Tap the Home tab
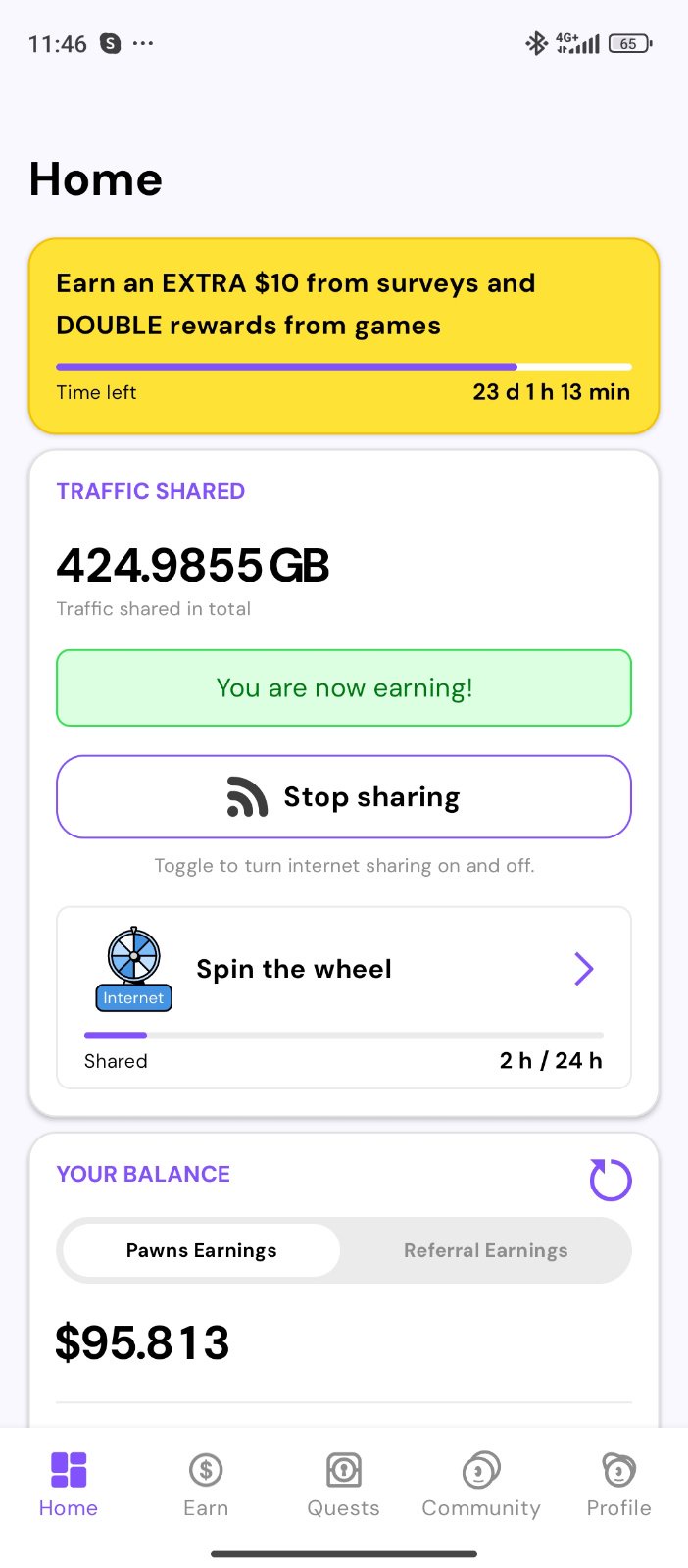The height and width of the screenshot is (1568, 688). point(69,1485)
